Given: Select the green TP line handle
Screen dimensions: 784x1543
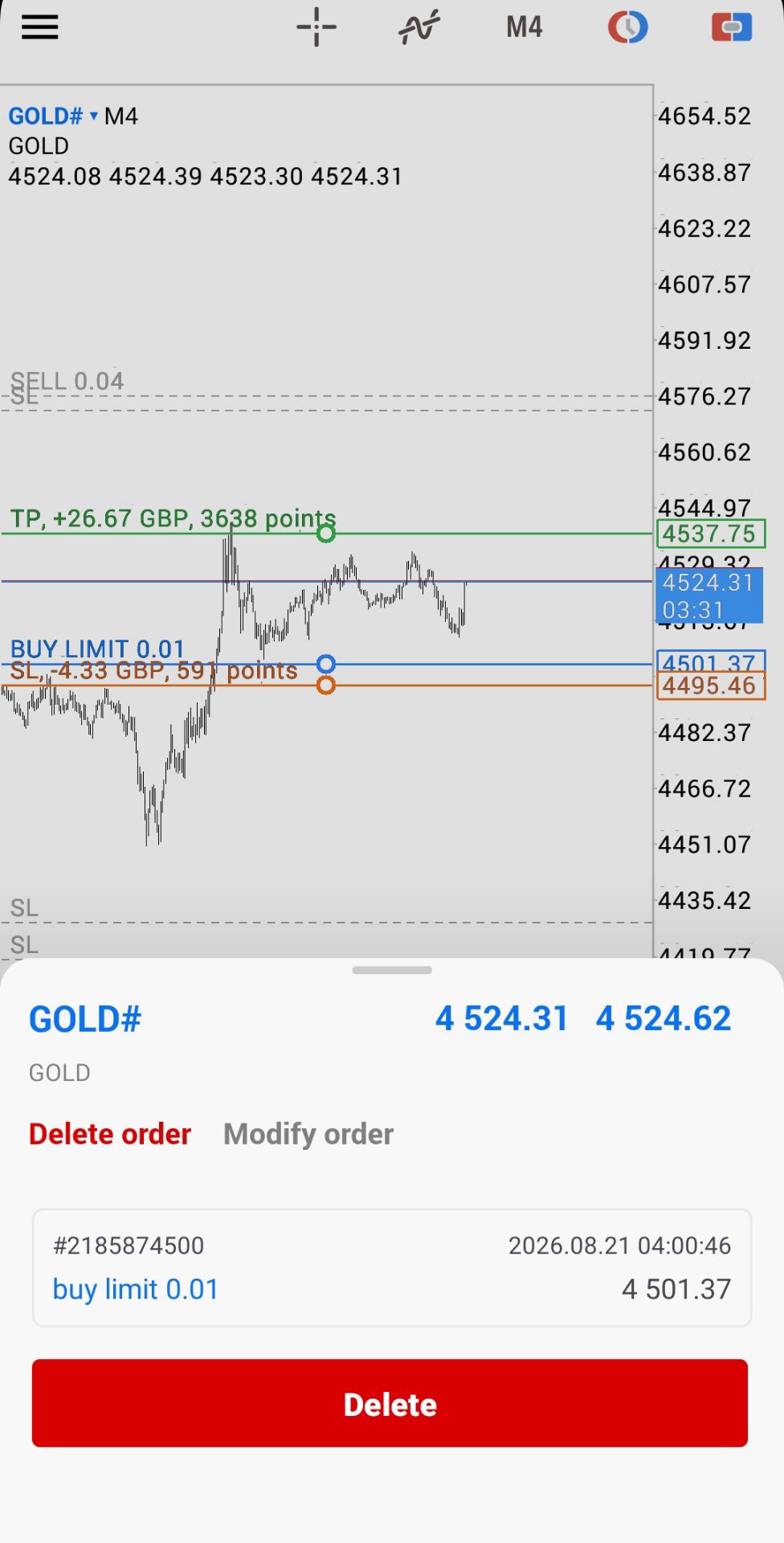Looking at the screenshot, I should click(325, 533).
